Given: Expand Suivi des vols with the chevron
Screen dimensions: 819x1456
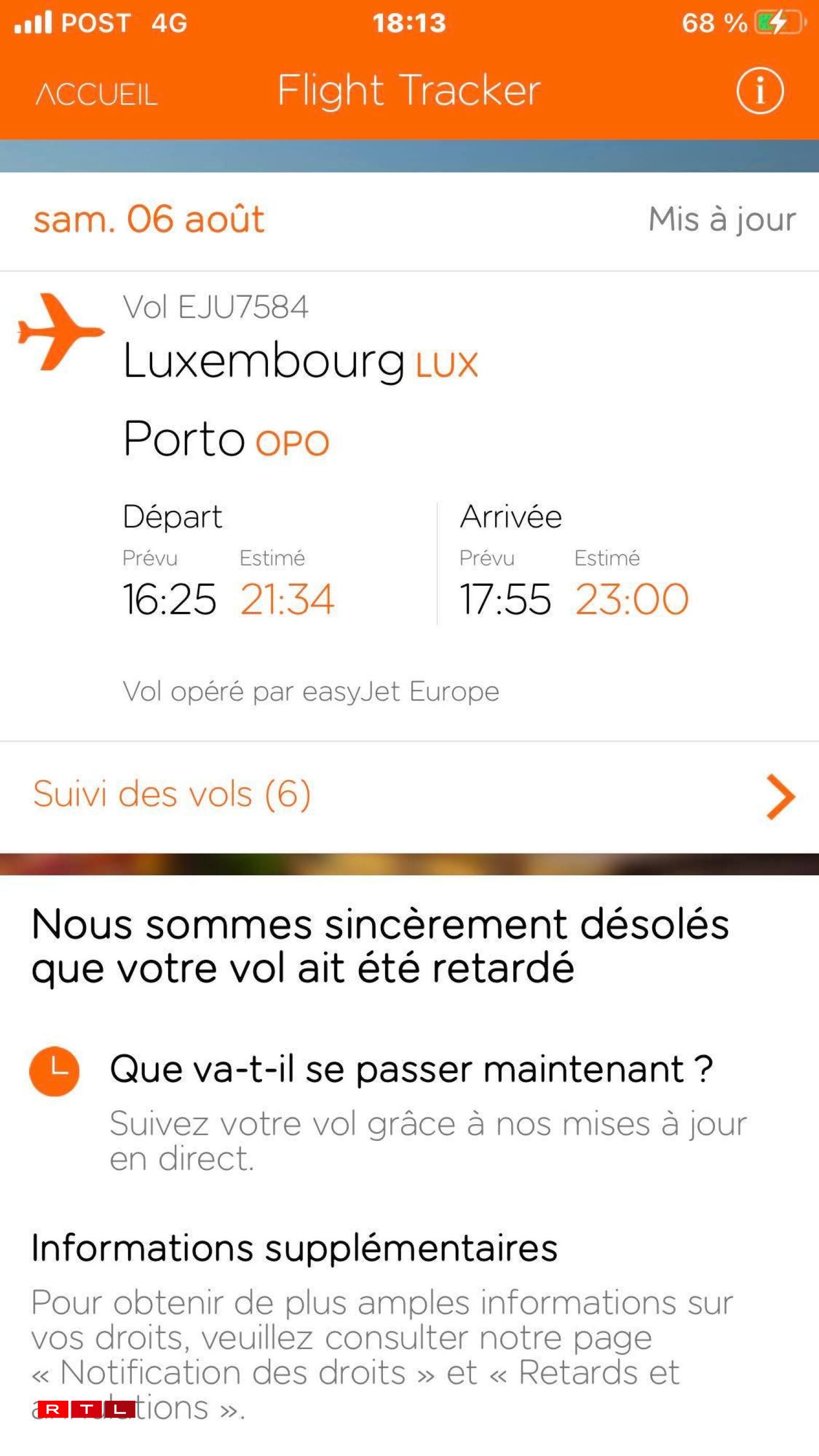Looking at the screenshot, I should [778, 796].
